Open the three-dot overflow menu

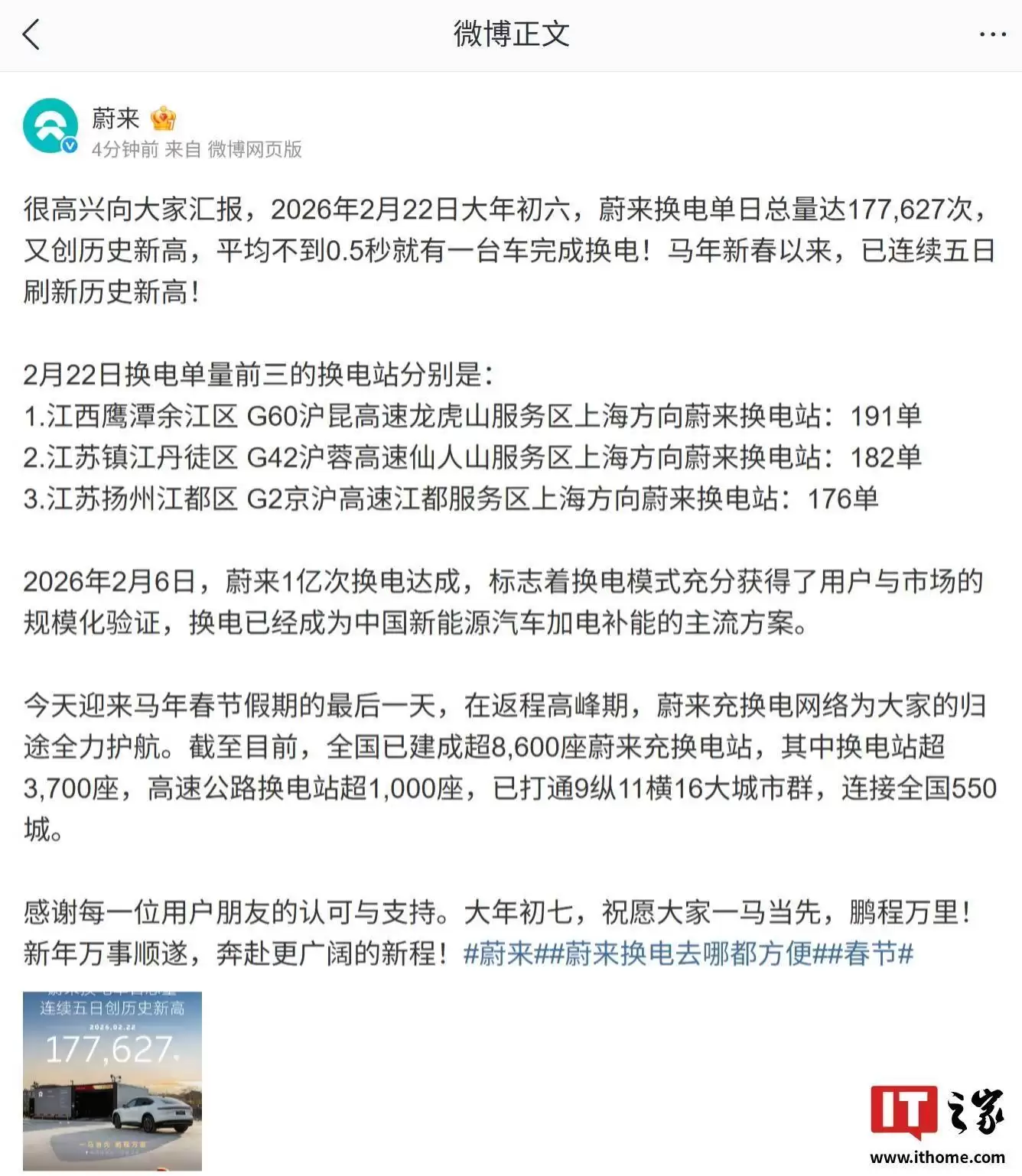tap(992, 35)
